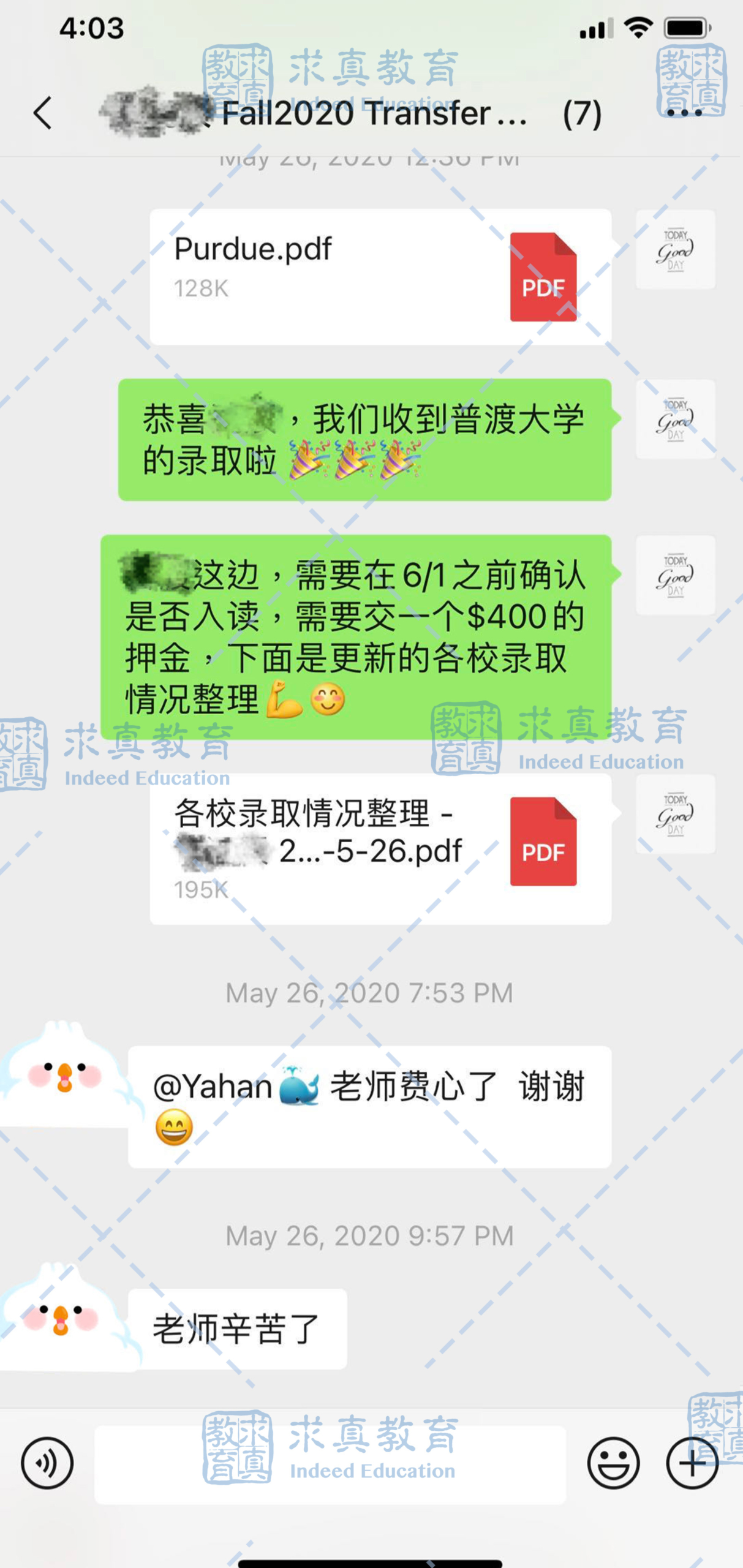Open the plus attachments menu
This screenshot has width=743, height=1568.
click(x=692, y=1463)
